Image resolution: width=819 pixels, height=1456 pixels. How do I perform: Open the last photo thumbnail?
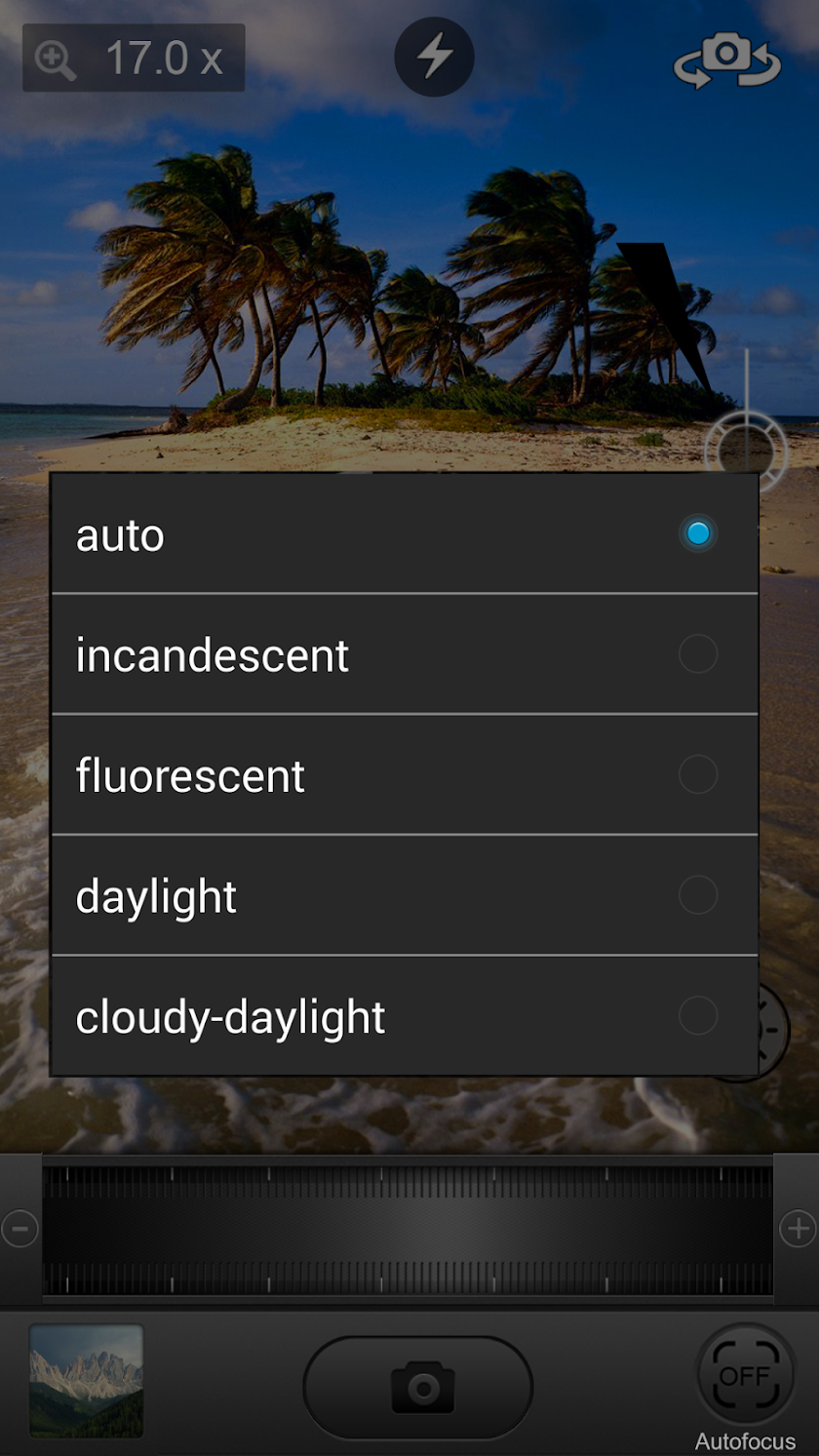(86, 1380)
